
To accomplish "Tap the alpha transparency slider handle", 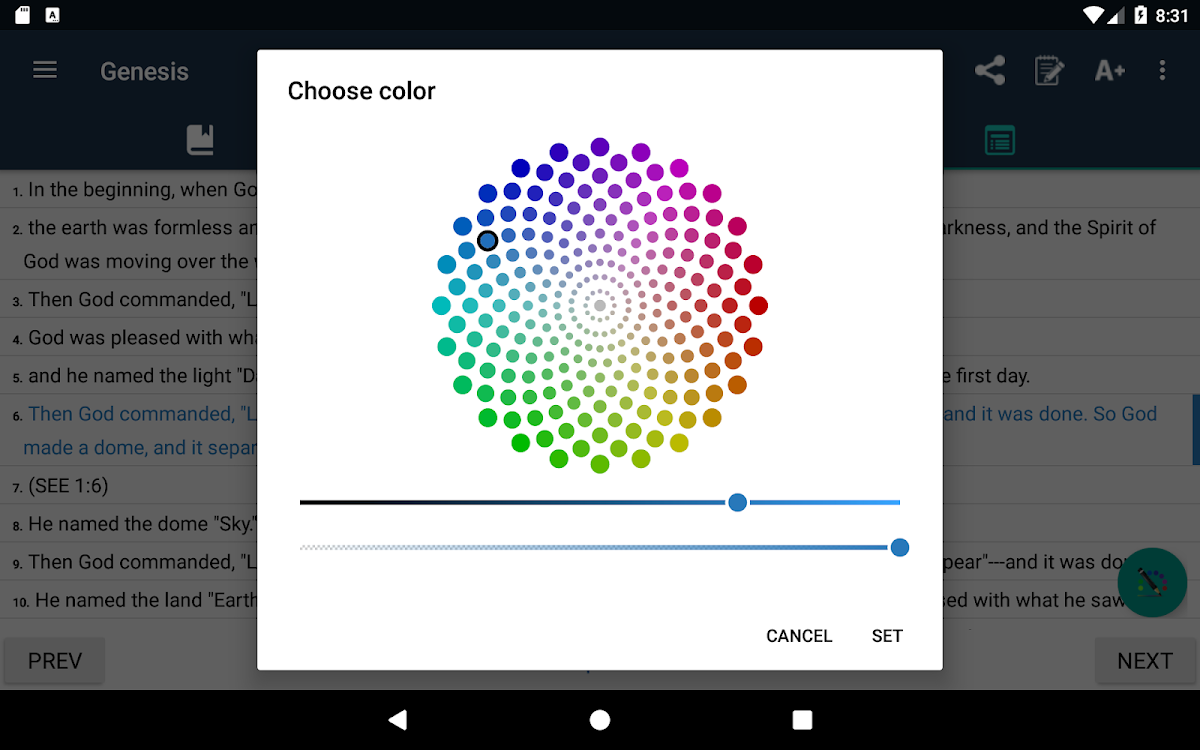I will [899, 547].
